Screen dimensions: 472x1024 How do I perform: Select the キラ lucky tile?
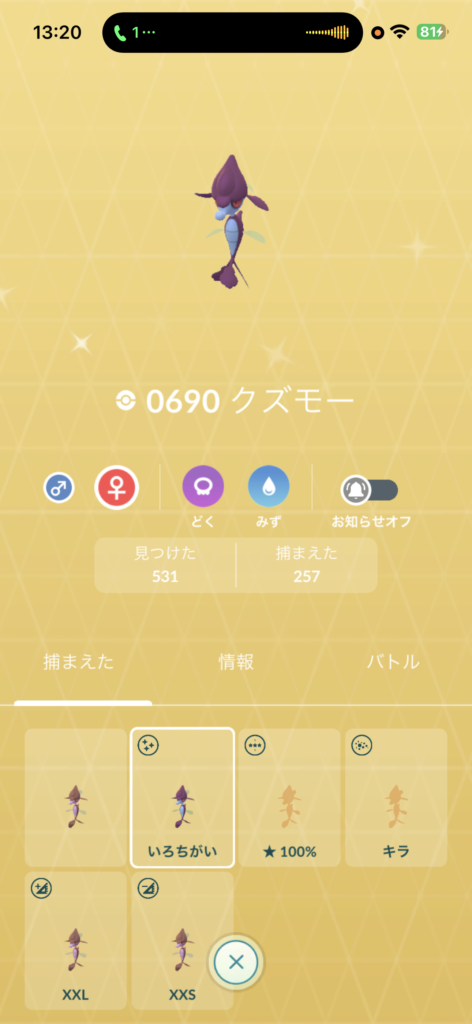click(x=396, y=797)
